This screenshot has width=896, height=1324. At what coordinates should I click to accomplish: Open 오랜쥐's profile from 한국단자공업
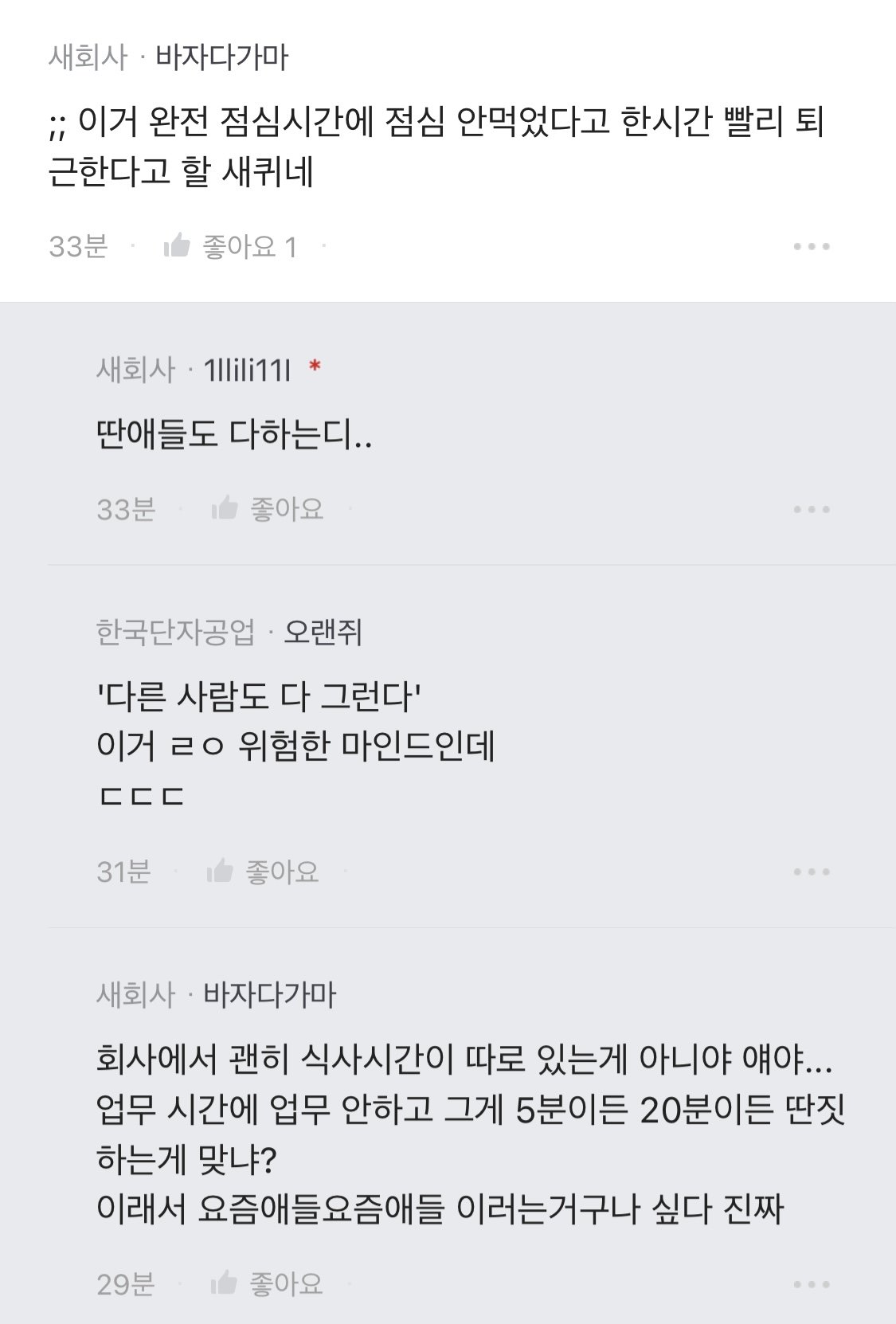323,633
